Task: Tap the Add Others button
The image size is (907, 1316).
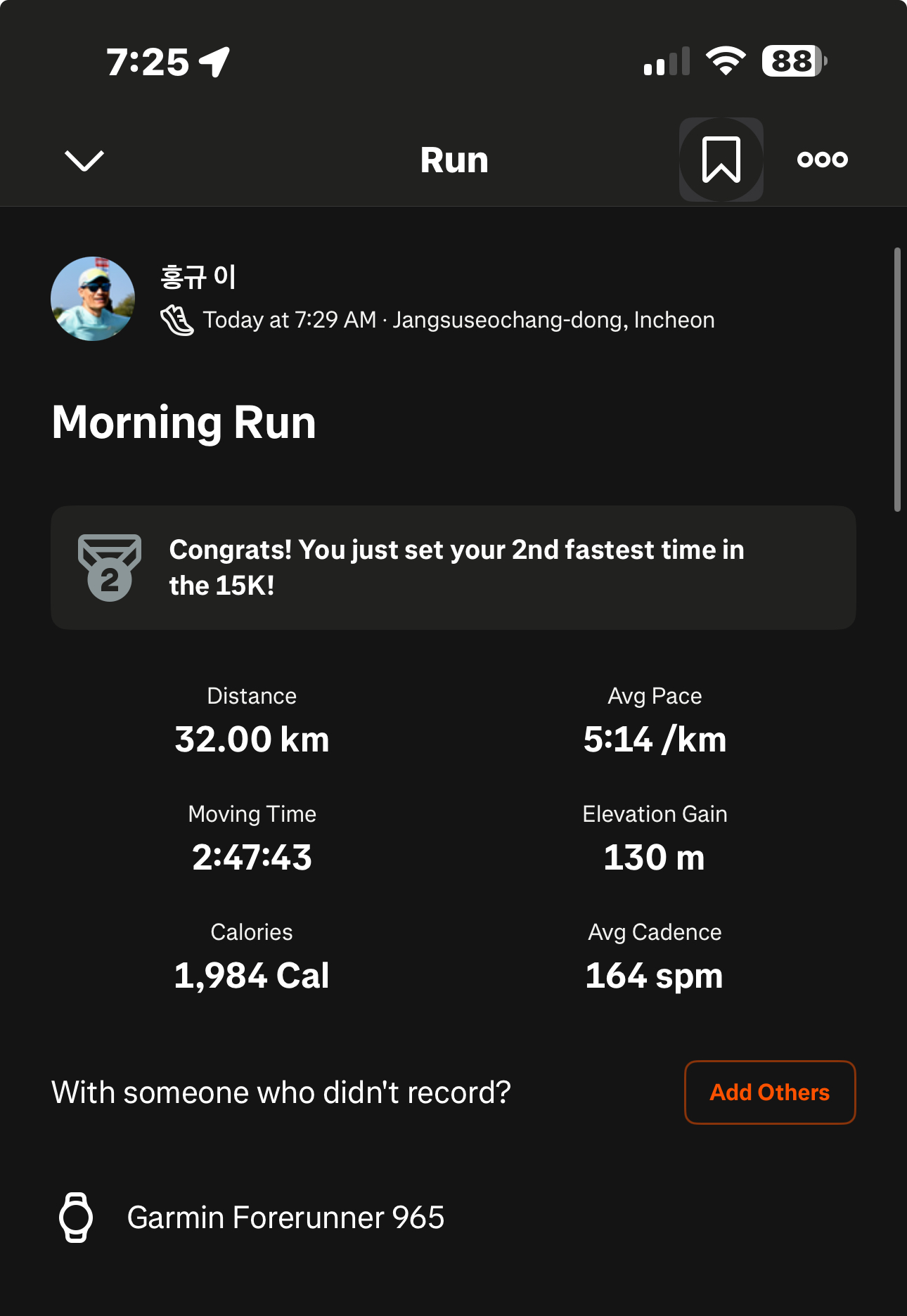Action: pyautogui.click(x=769, y=1092)
